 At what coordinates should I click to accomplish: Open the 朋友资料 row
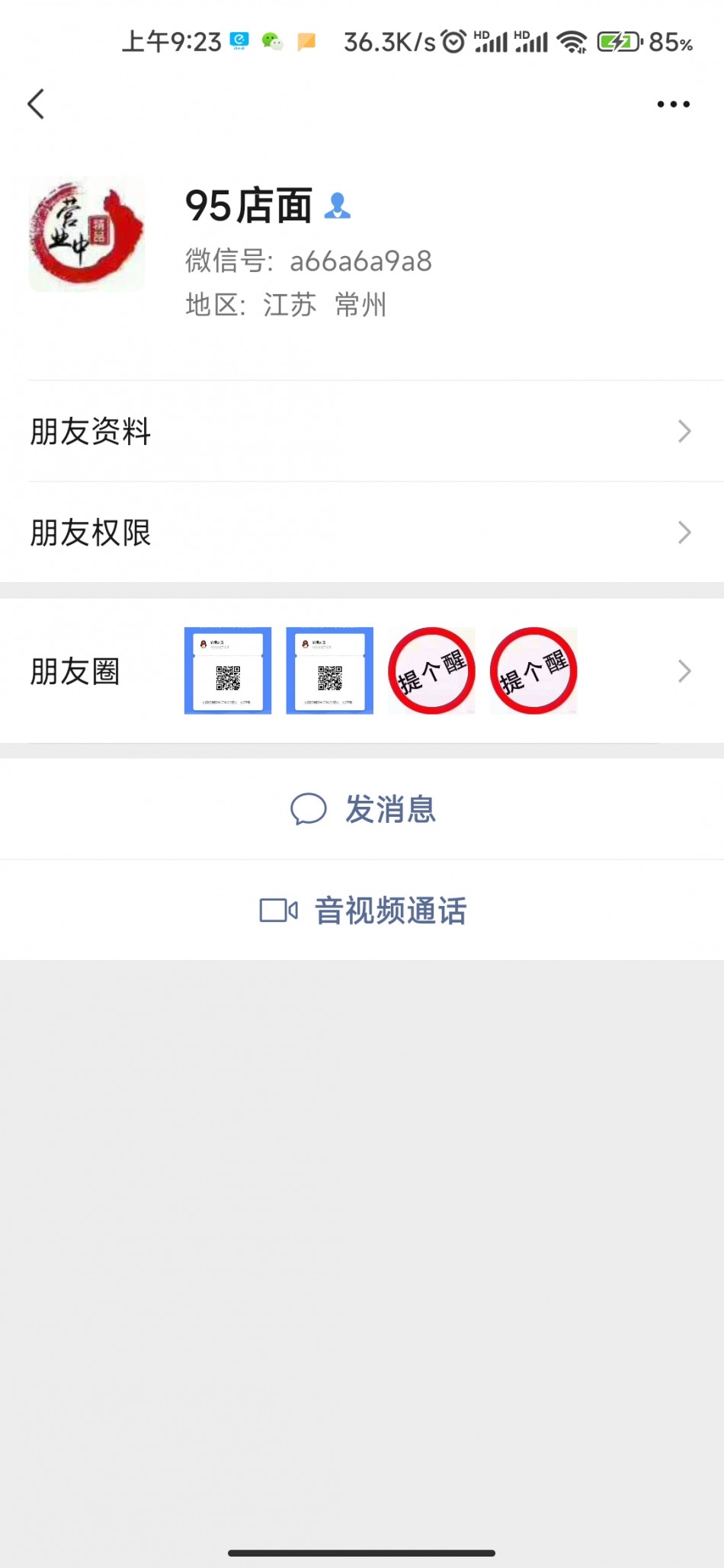362,431
